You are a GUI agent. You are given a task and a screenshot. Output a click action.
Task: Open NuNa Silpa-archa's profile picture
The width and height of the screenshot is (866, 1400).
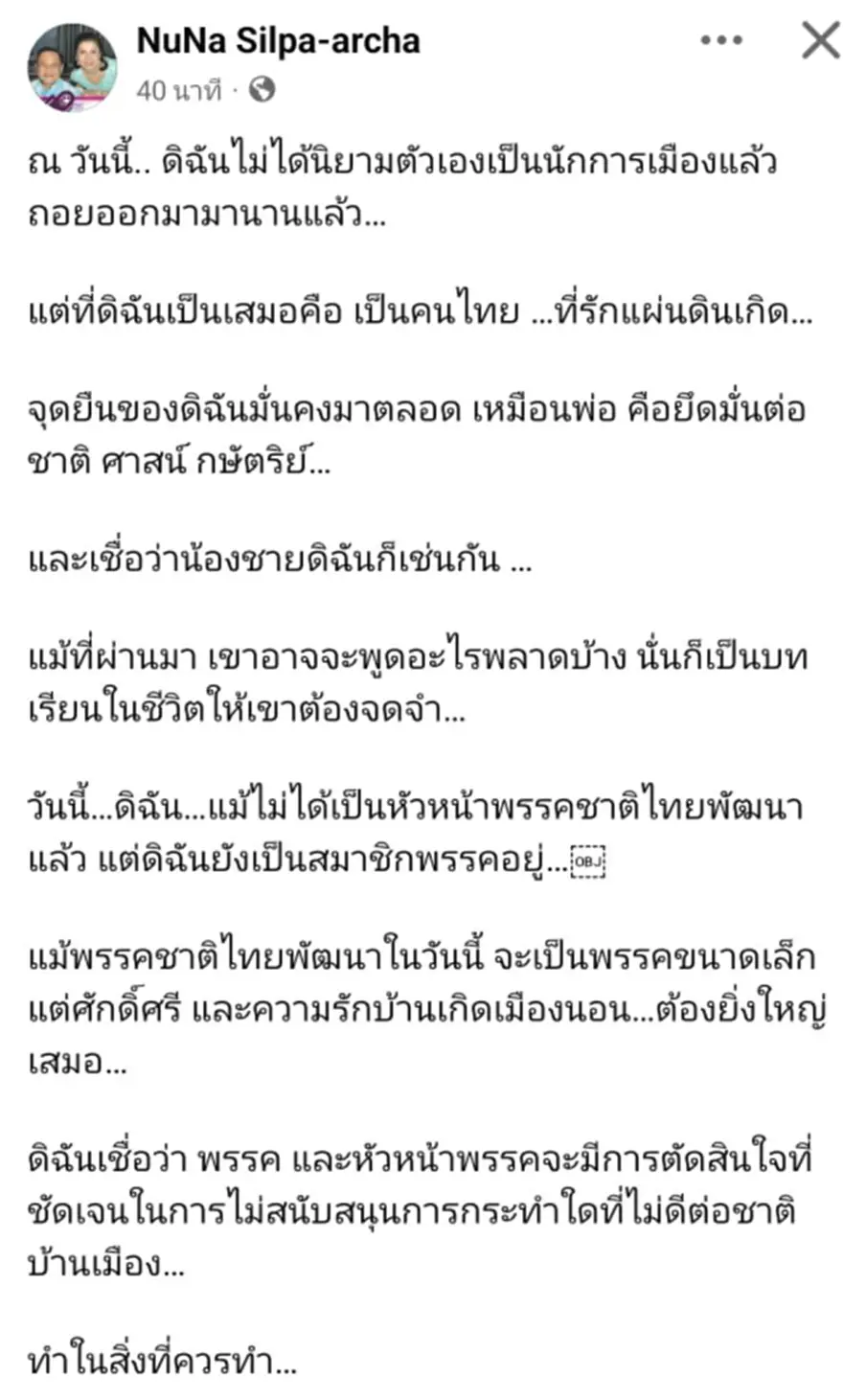pyautogui.click(x=73, y=67)
